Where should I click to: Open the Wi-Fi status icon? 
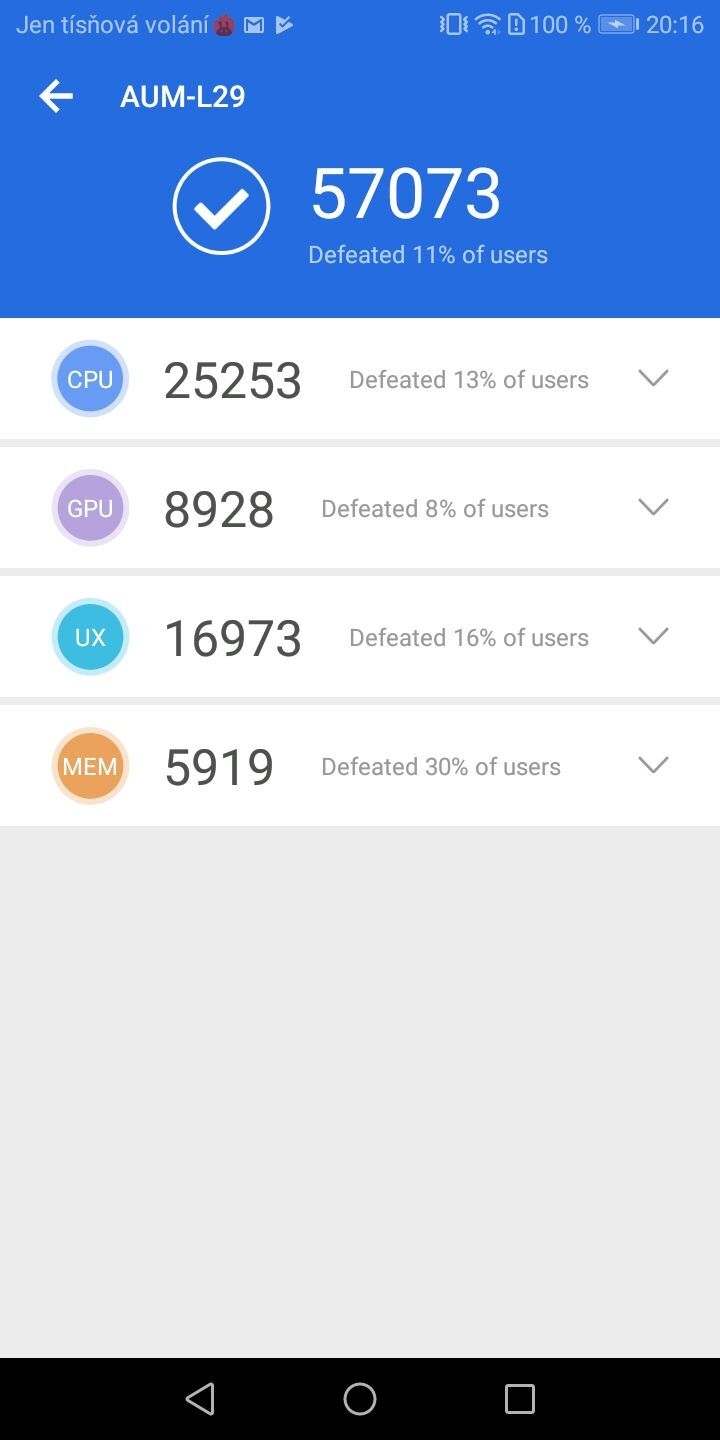pos(487,23)
